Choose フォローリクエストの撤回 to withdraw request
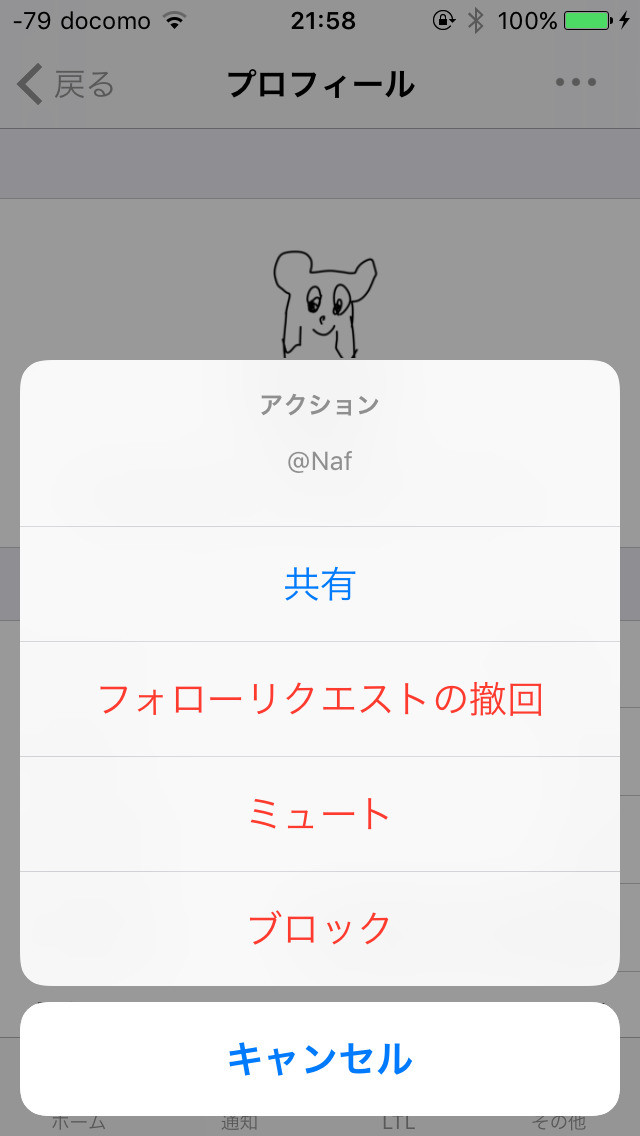The image size is (640, 1136). tap(320, 699)
